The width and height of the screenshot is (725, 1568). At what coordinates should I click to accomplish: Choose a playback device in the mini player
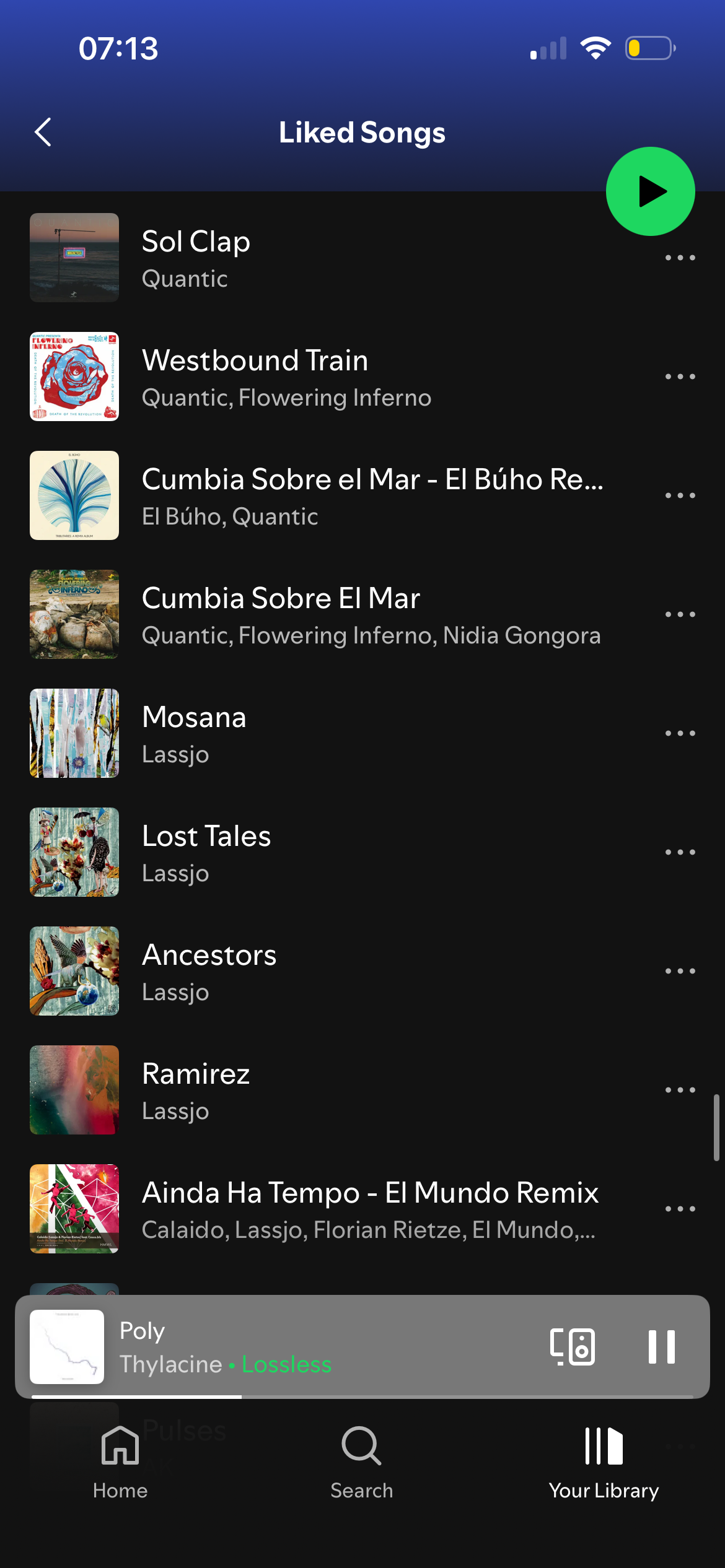tap(573, 1346)
